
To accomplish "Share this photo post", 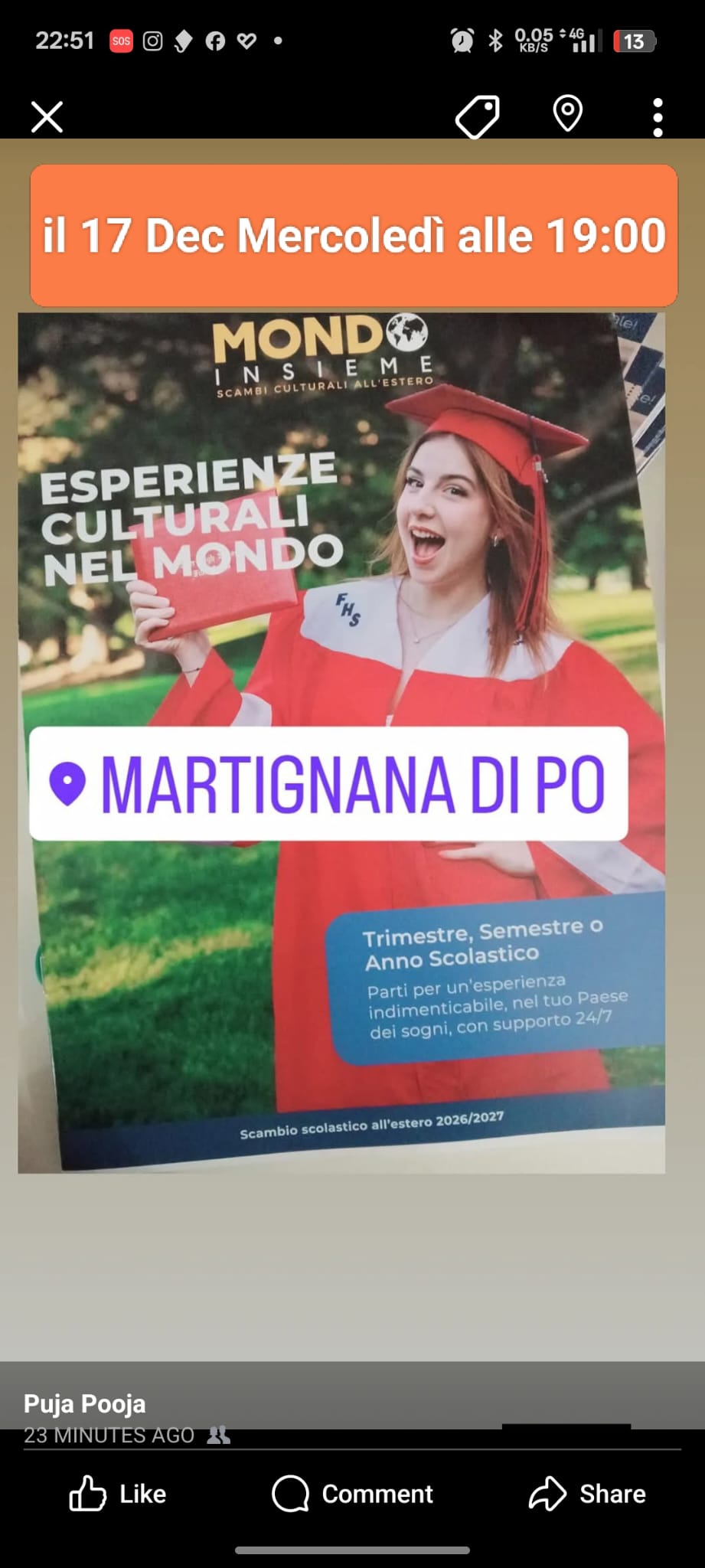I will click(x=587, y=1493).
